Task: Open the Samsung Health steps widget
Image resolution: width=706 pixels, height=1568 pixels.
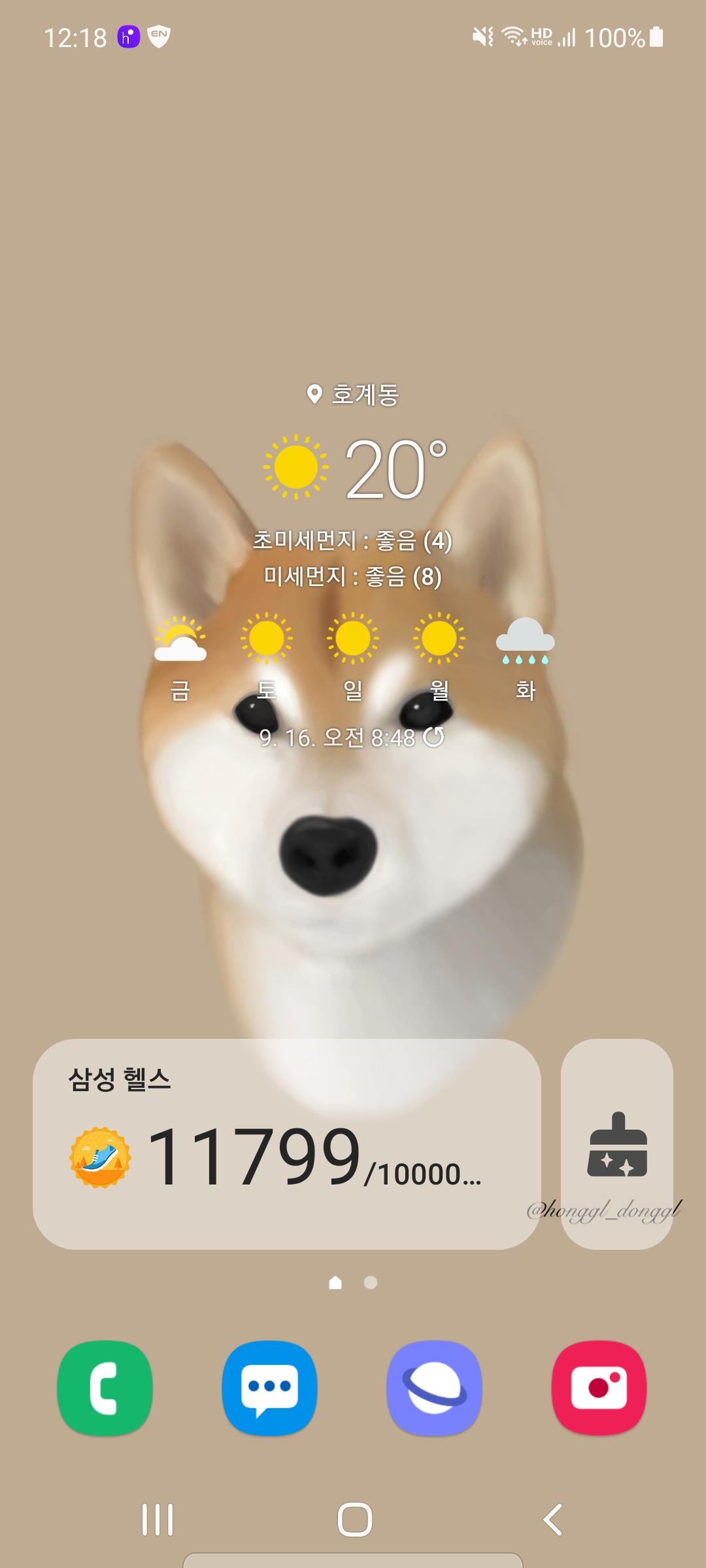Action: click(x=286, y=1145)
